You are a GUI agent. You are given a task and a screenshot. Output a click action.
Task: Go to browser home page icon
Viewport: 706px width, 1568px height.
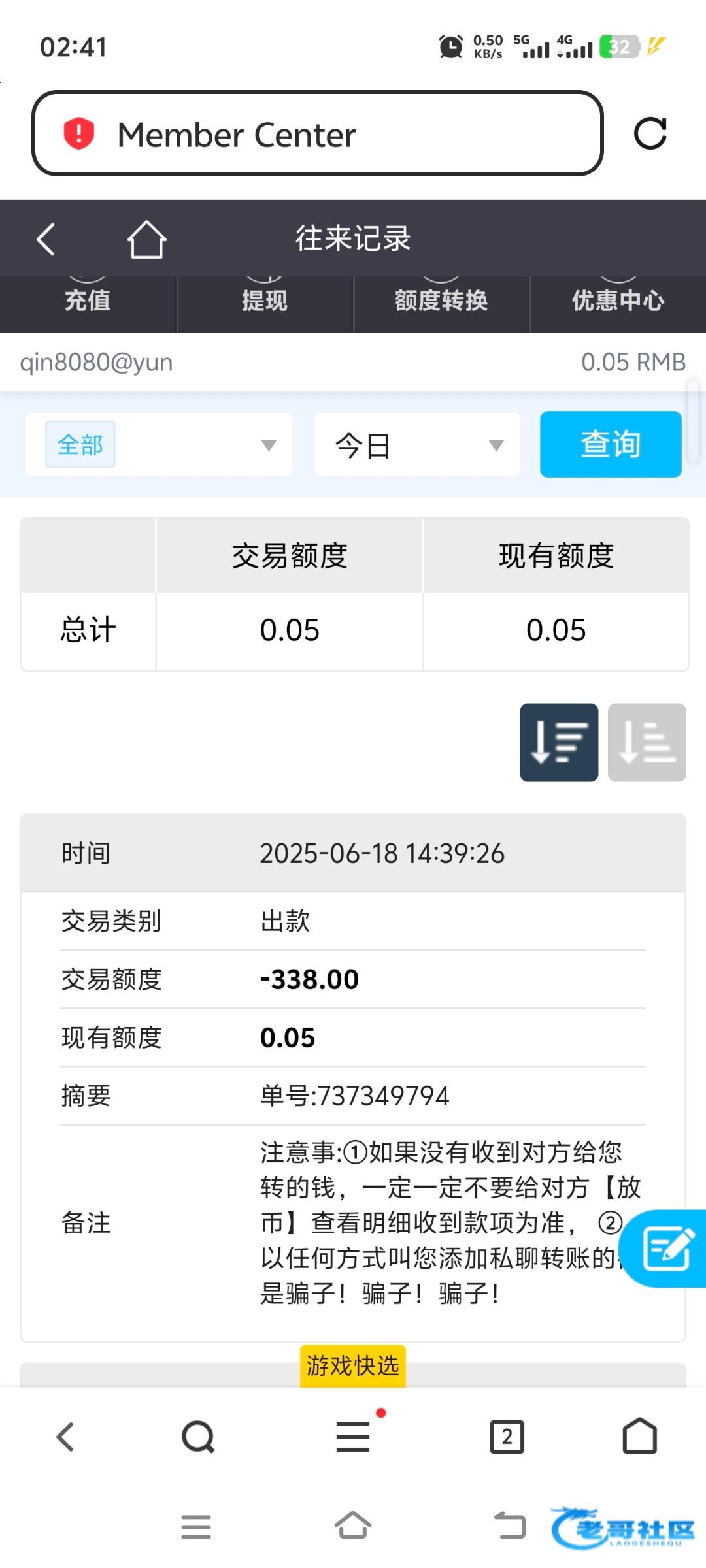(x=639, y=1436)
